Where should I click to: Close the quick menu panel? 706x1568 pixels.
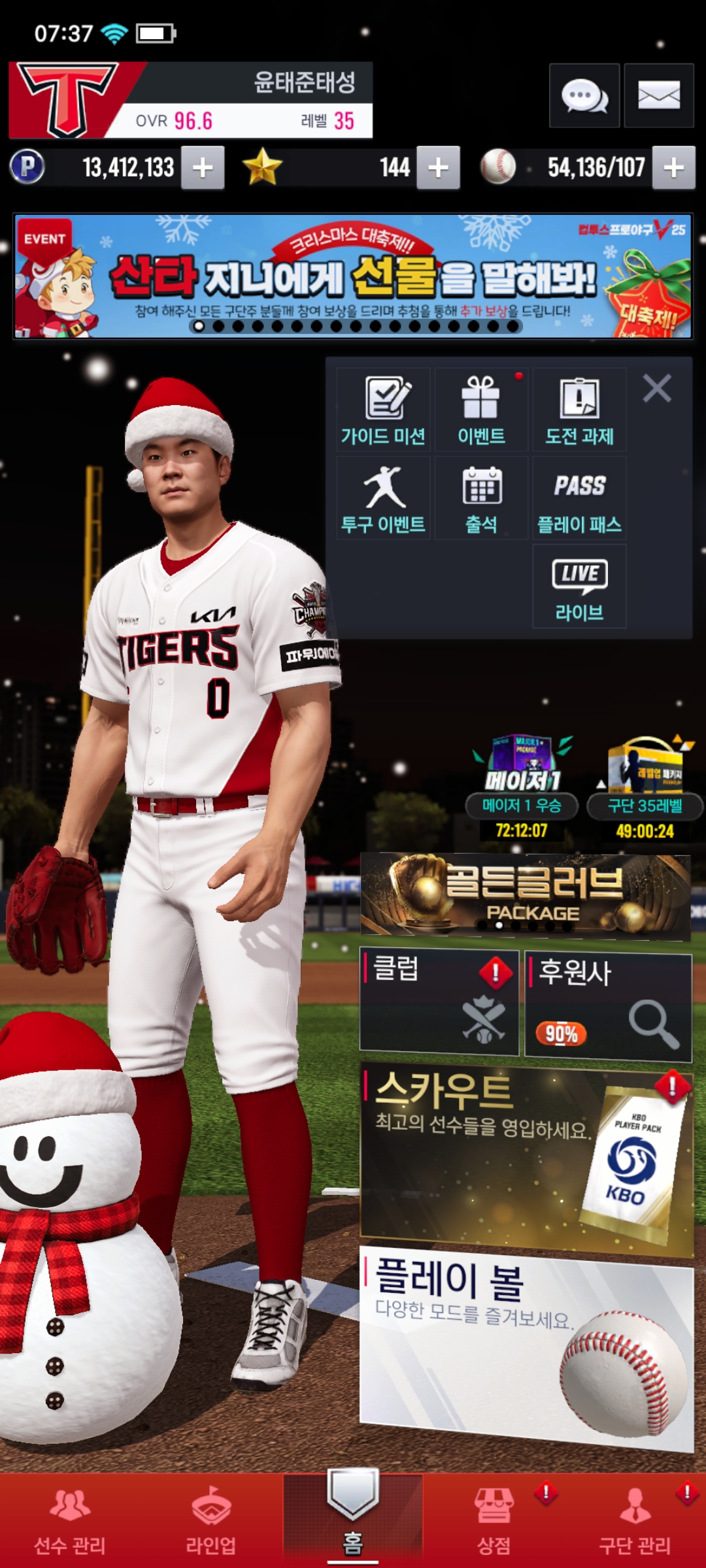click(657, 389)
